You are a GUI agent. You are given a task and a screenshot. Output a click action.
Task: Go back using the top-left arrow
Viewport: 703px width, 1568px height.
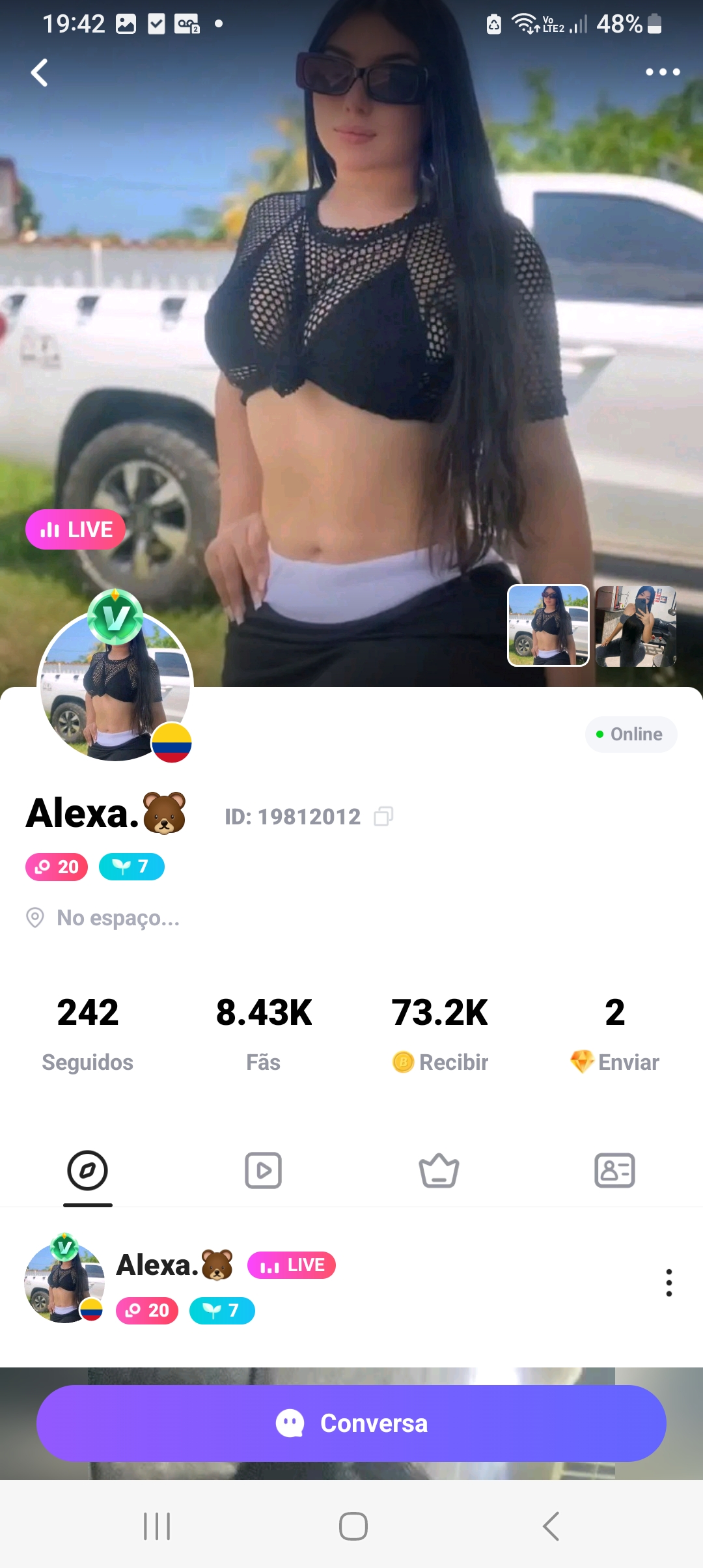pos(40,72)
